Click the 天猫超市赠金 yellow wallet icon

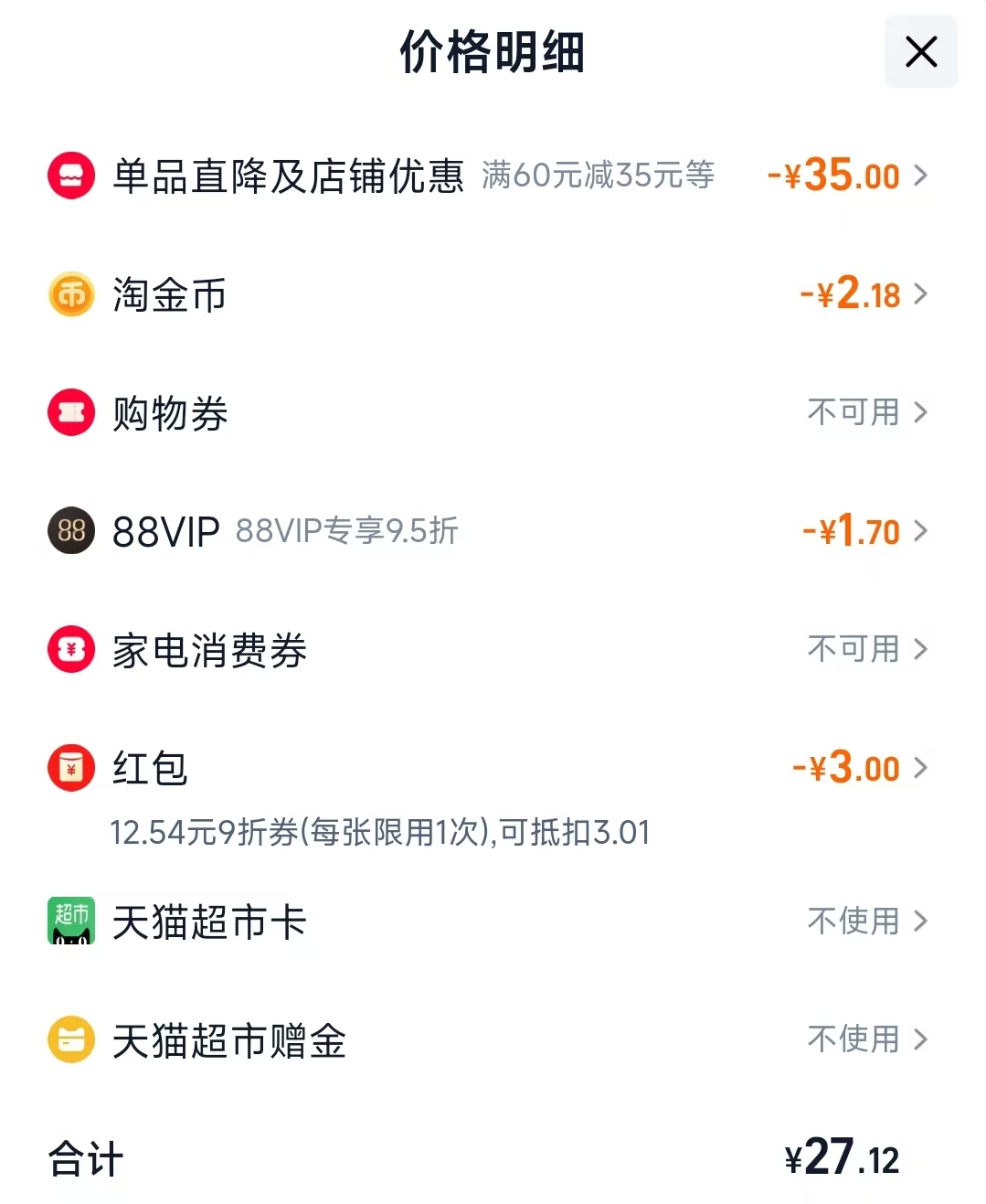pos(70,1039)
